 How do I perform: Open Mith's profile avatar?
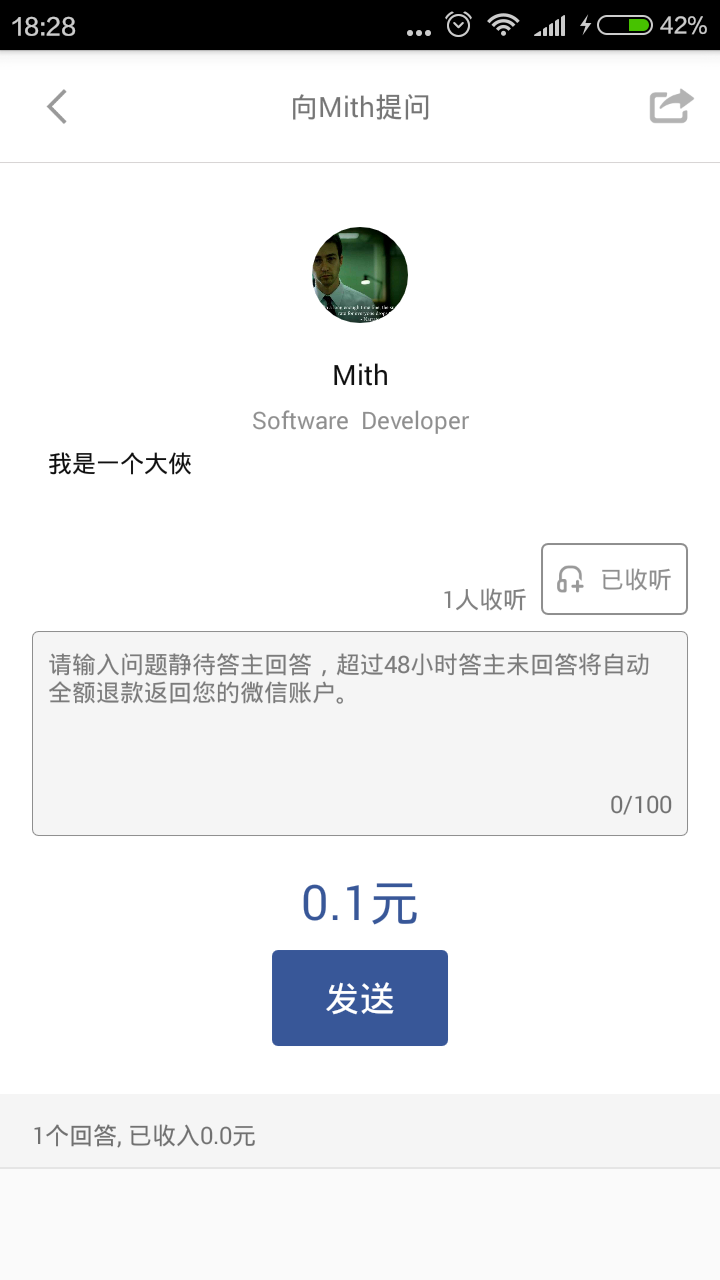point(360,275)
